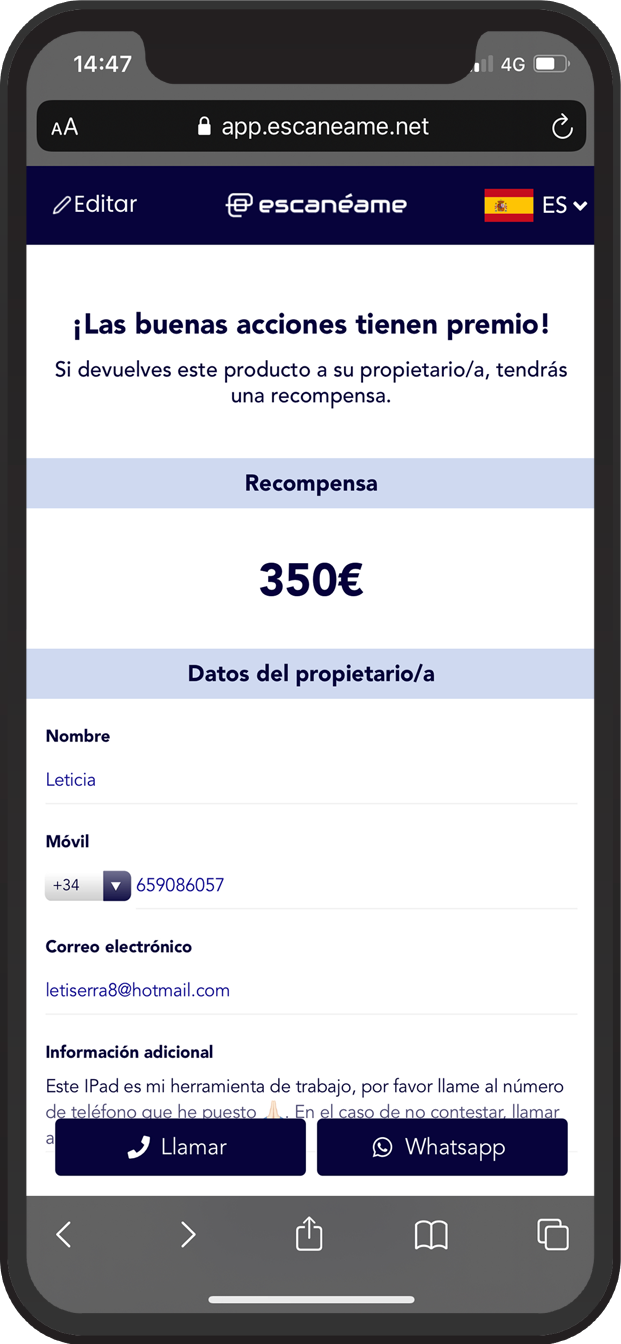Show all open browser tabs
This screenshot has height=1344, width=621.
point(553,1234)
